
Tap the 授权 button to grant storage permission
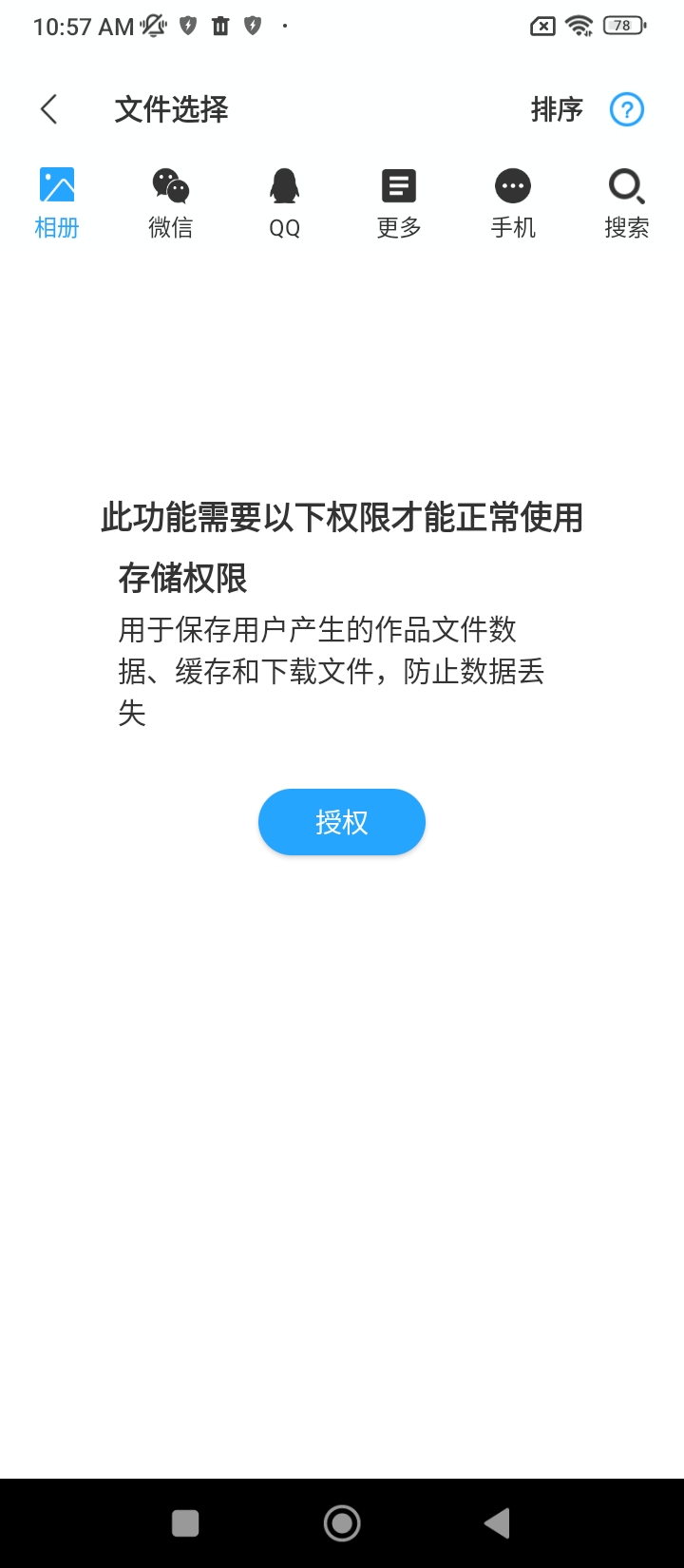pyautogui.click(x=342, y=822)
